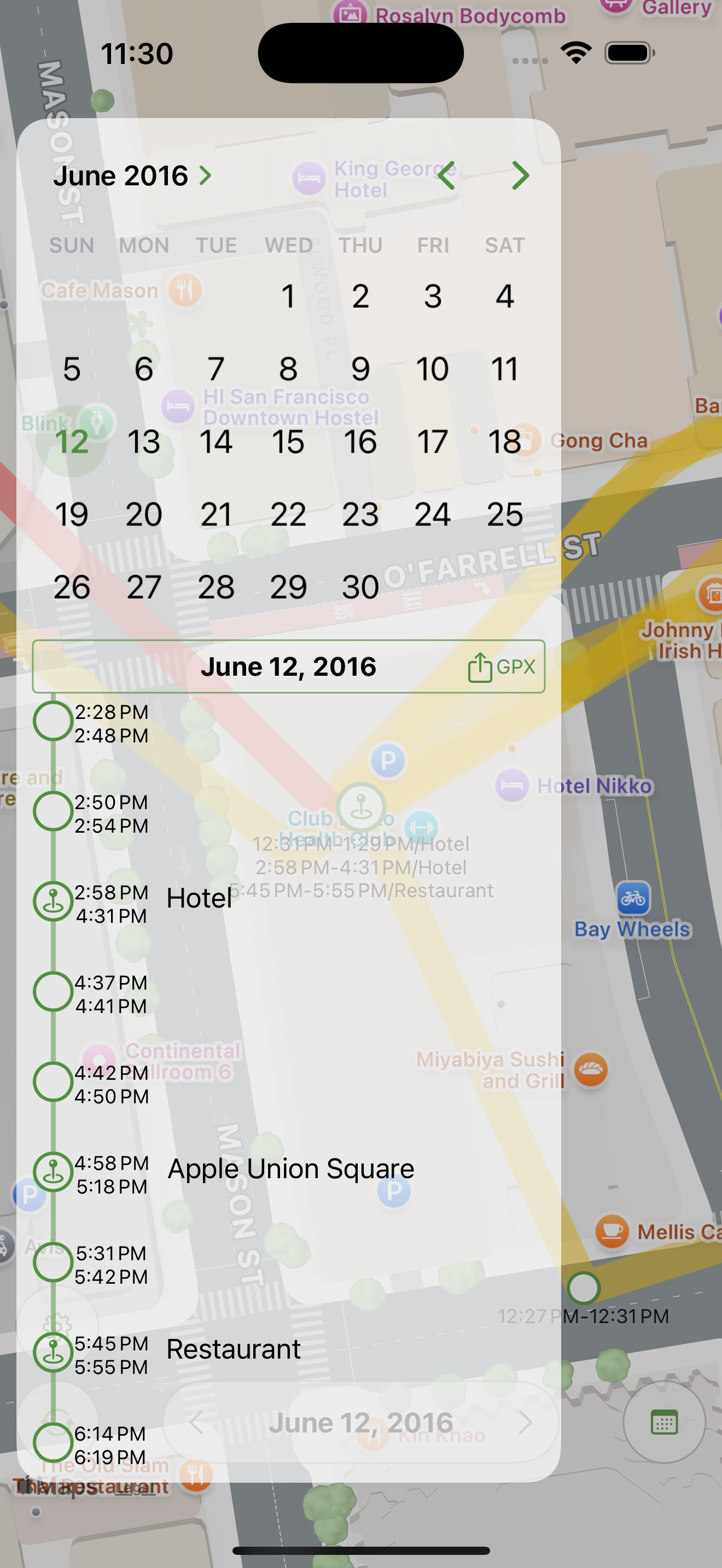
Task: Select June 1 in the calendar
Action: (x=288, y=296)
